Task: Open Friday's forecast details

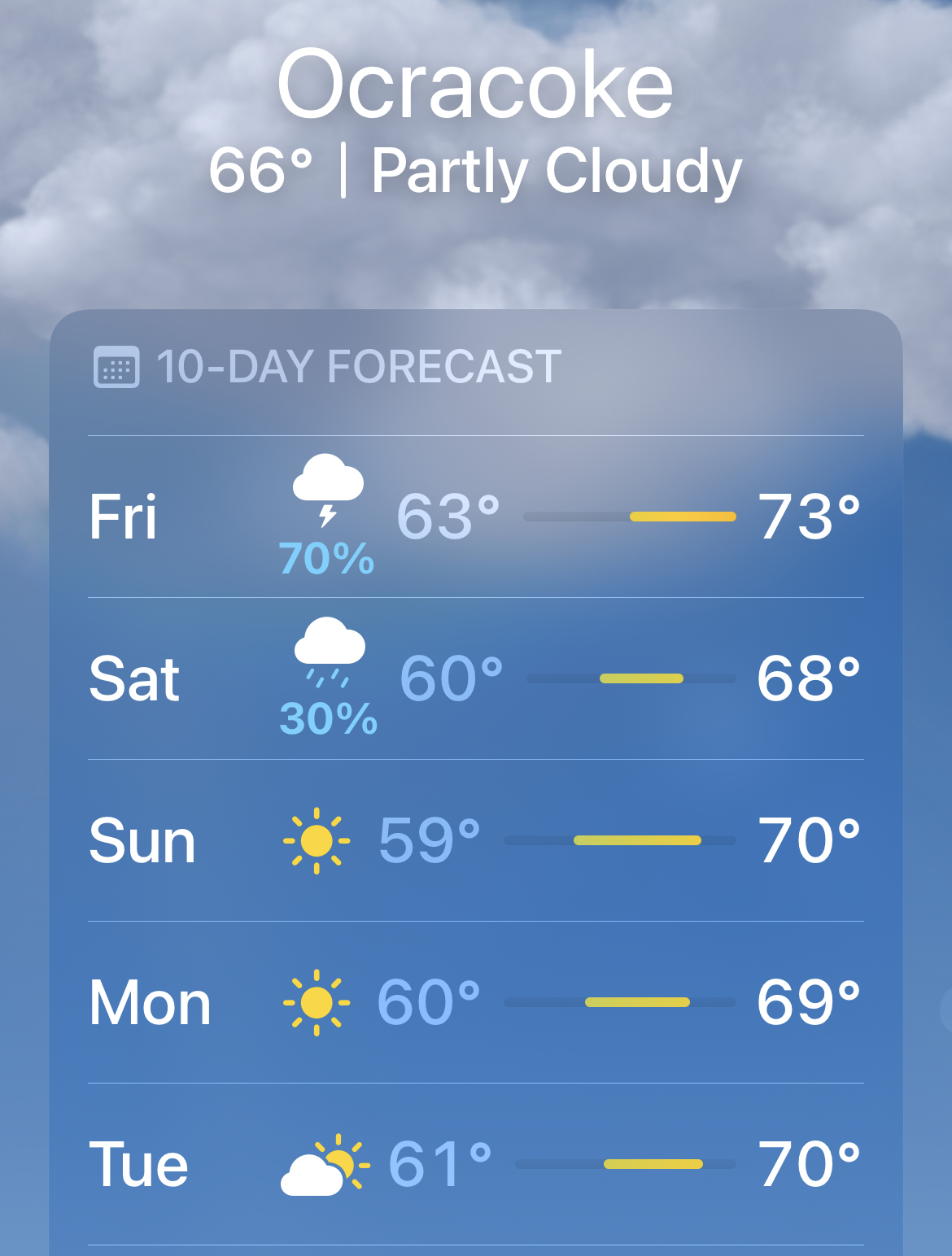Action: 475,517
